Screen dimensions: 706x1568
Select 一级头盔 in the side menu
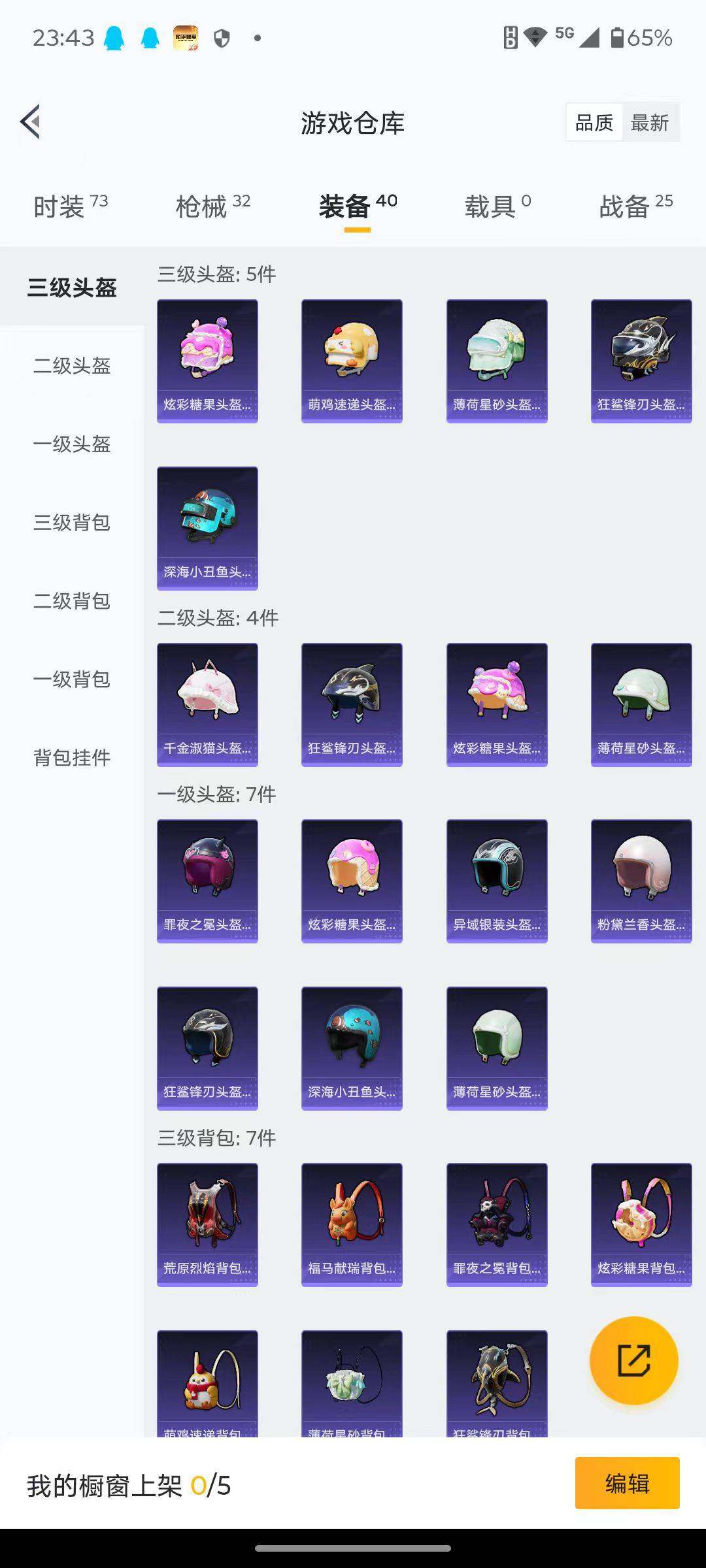(72, 444)
